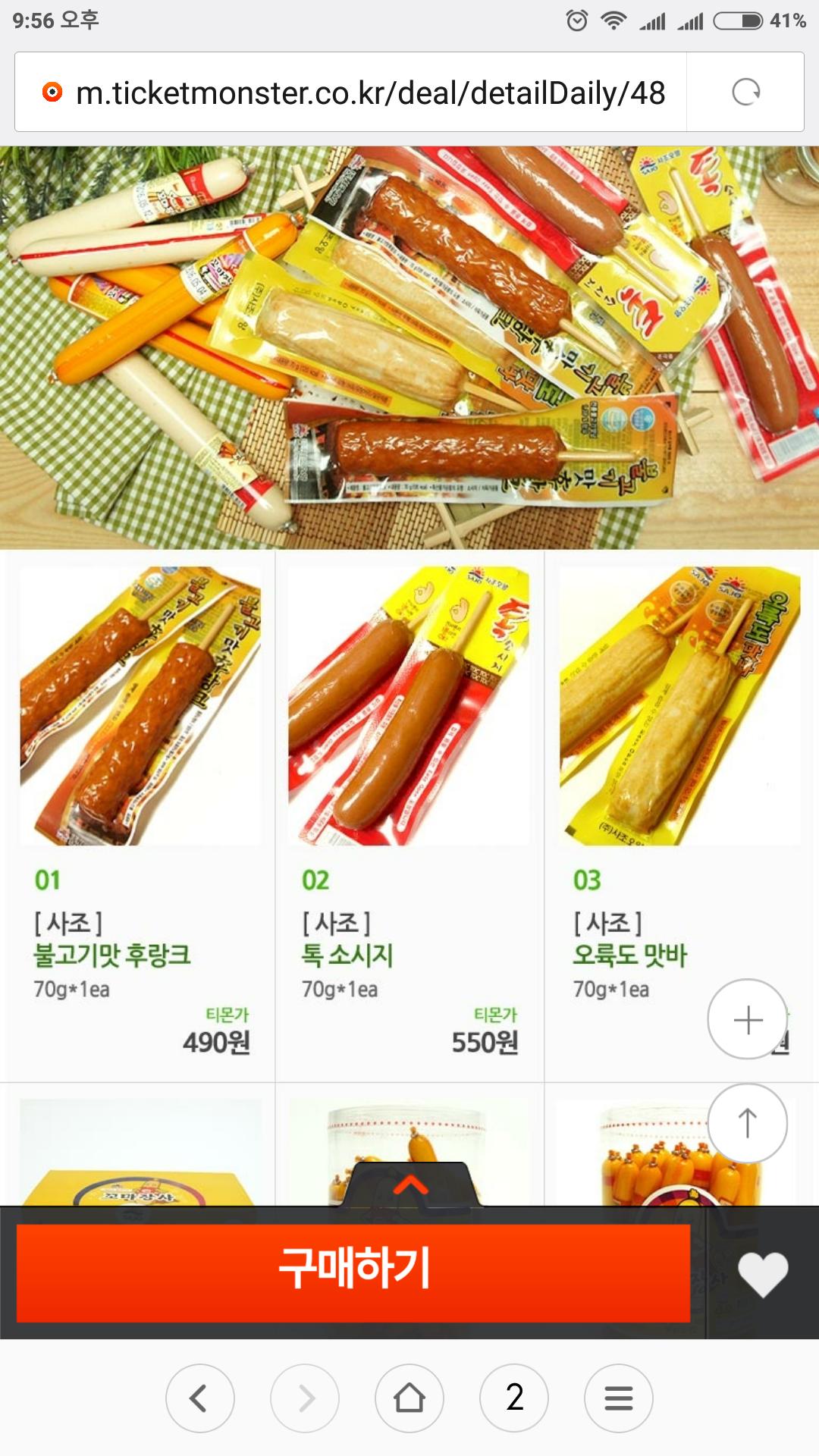Open the tab switcher showing 2 tabs
This screenshot has width=819, height=1456.
coord(514,1398)
